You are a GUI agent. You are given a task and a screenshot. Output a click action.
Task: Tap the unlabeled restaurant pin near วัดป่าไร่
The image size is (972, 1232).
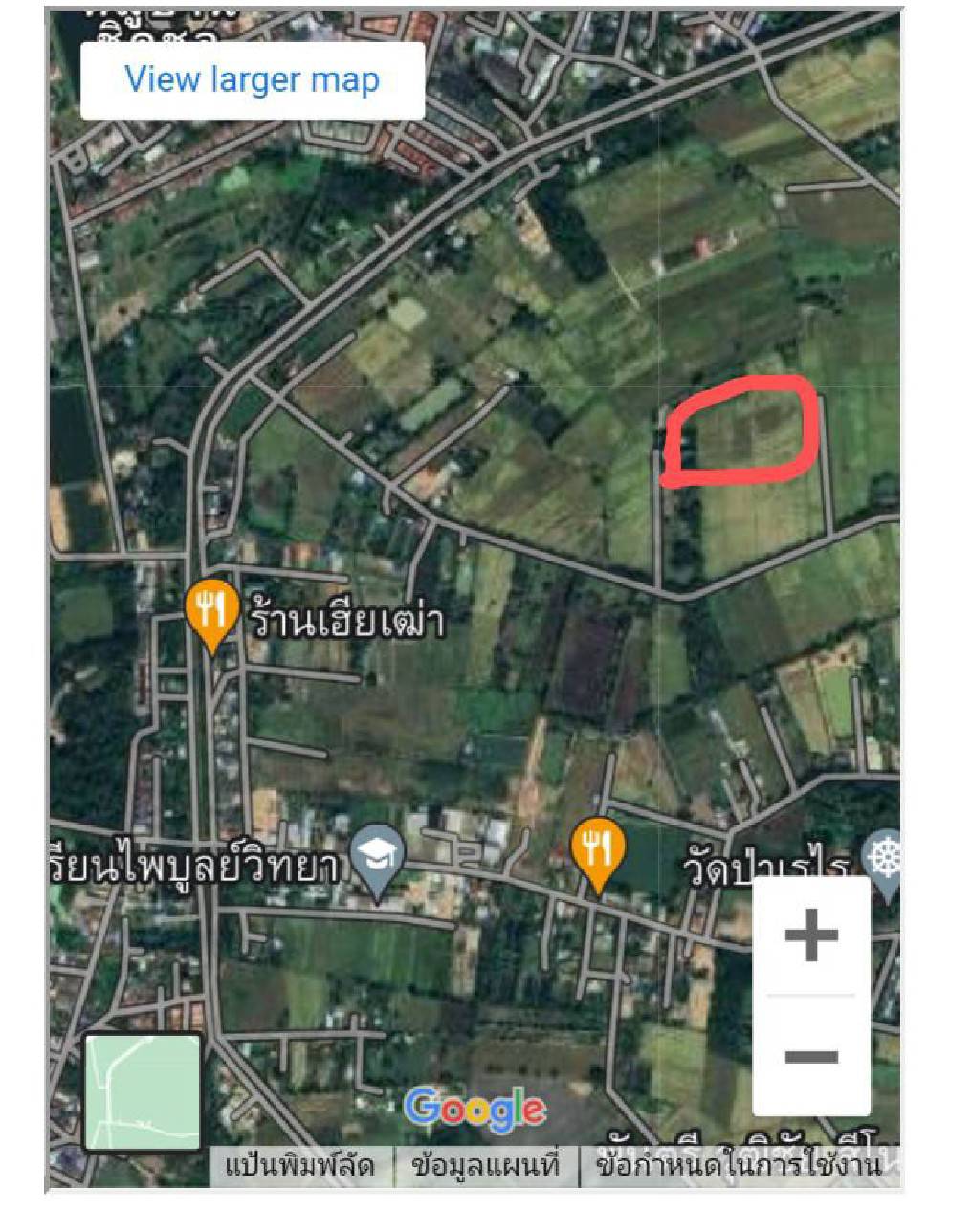pos(598,851)
